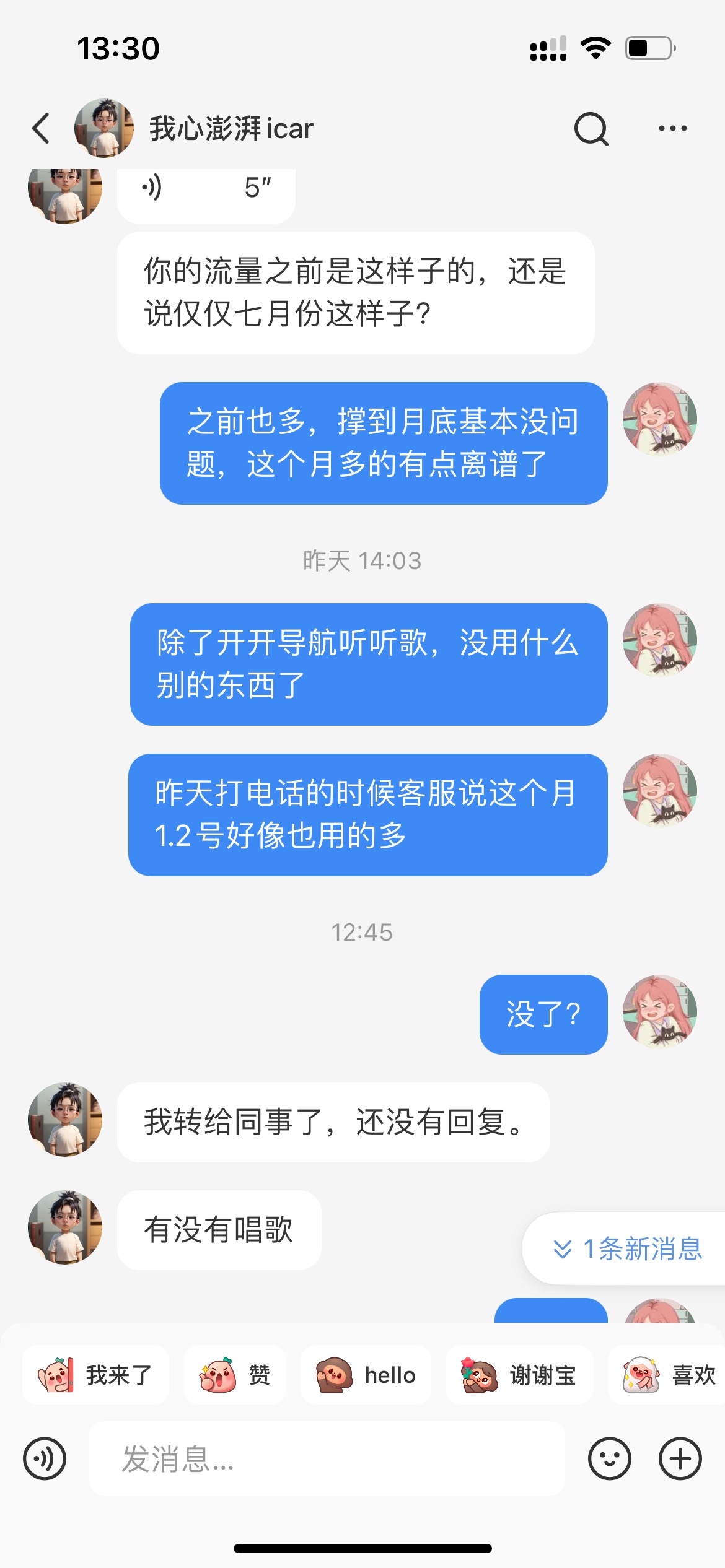This screenshot has width=725, height=1568.
Task: Send the 谢谢宝 quick reply
Action: [519, 1375]
